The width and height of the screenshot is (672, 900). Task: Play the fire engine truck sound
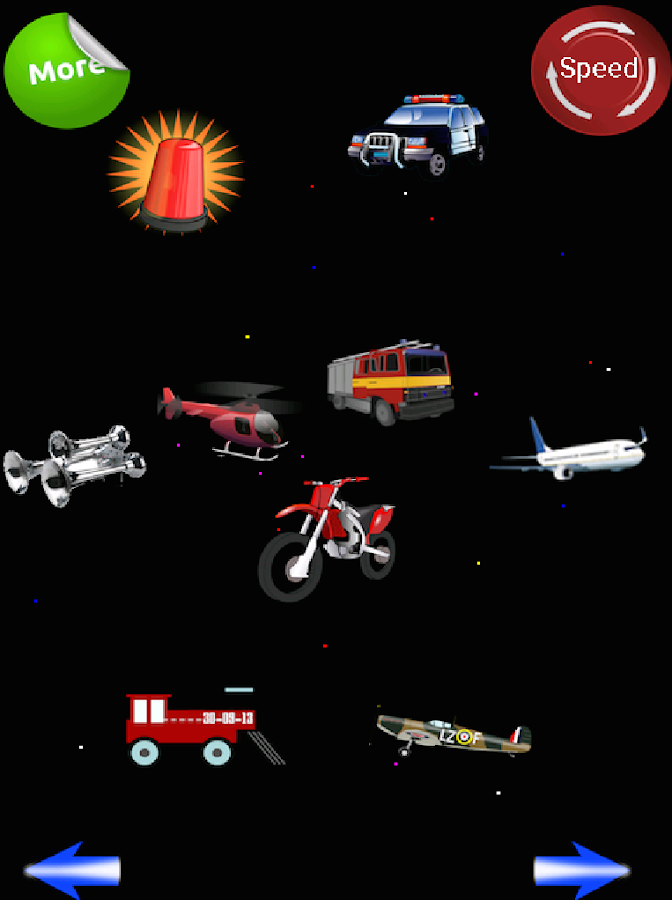point(391,382)
